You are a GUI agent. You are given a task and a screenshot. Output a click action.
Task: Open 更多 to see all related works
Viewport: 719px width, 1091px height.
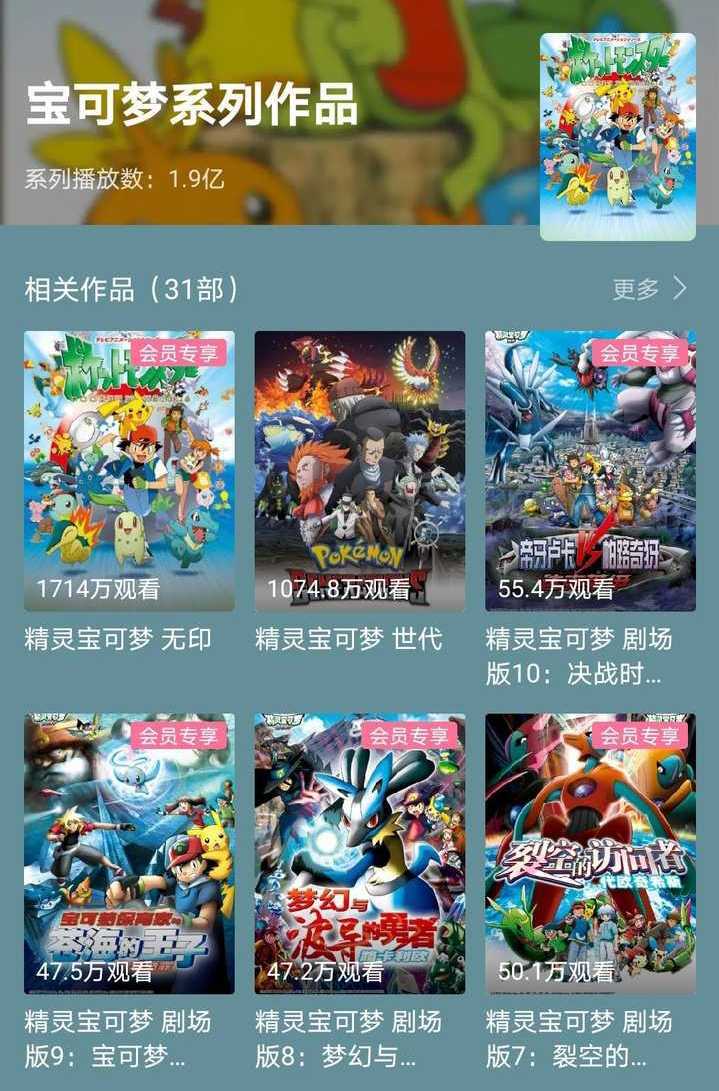click(650, 289)
